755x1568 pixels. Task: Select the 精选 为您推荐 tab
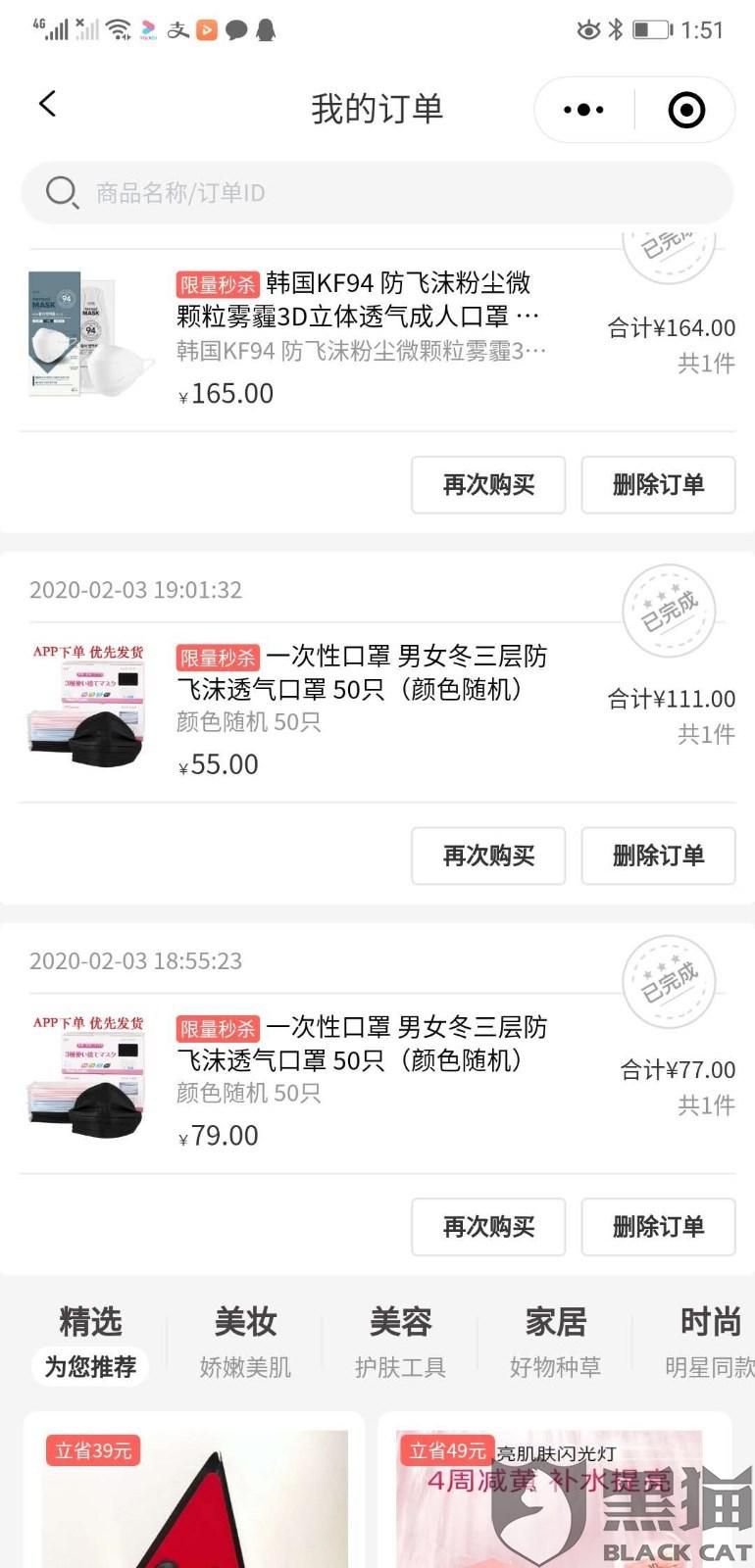coord(90,1342)
